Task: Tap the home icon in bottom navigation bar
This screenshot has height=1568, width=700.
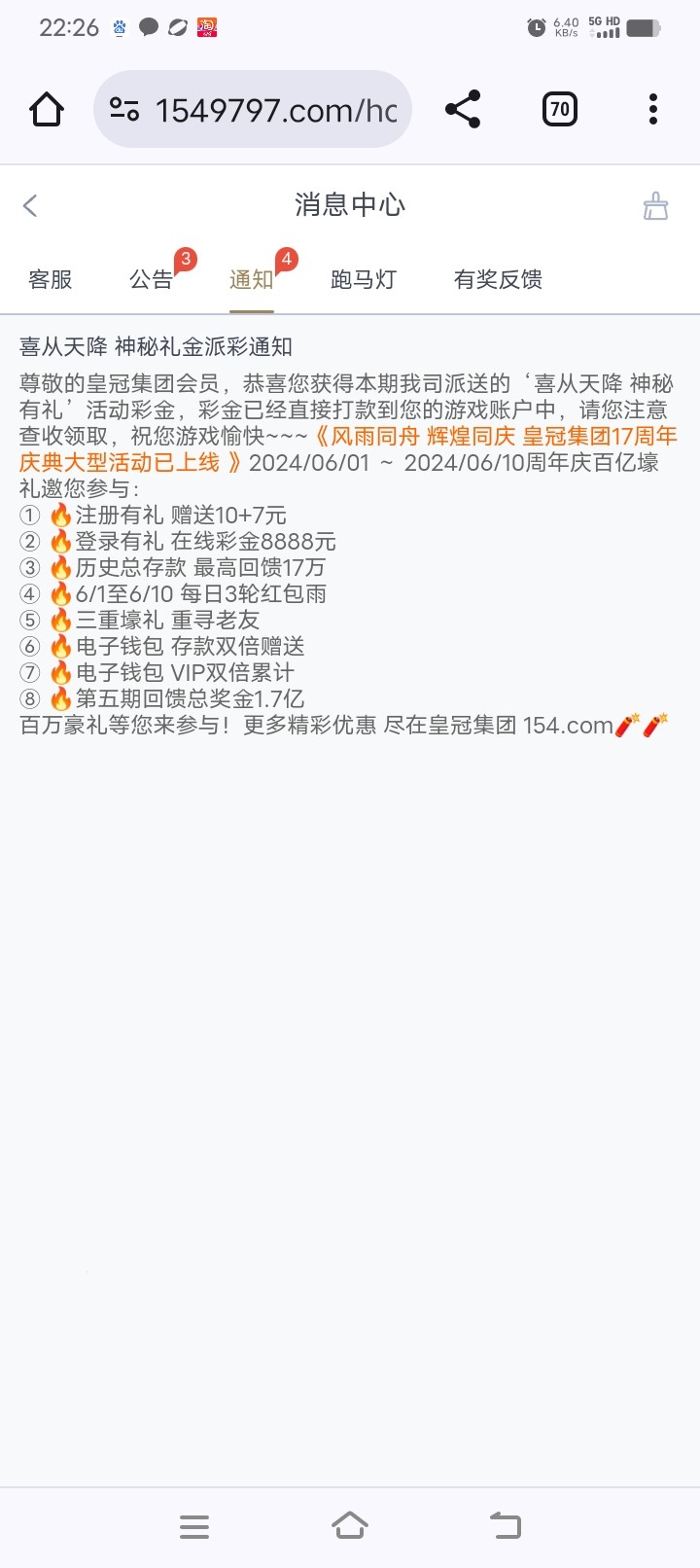Action: (350, 1526)
